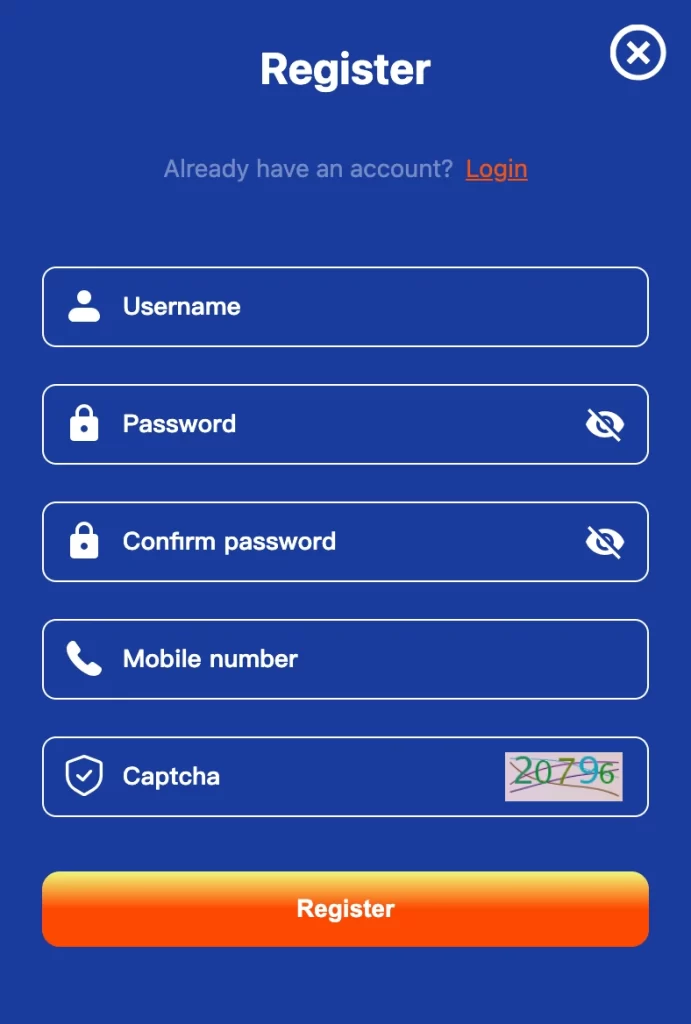Enter the Mobile number field

[x=345, y=659]
